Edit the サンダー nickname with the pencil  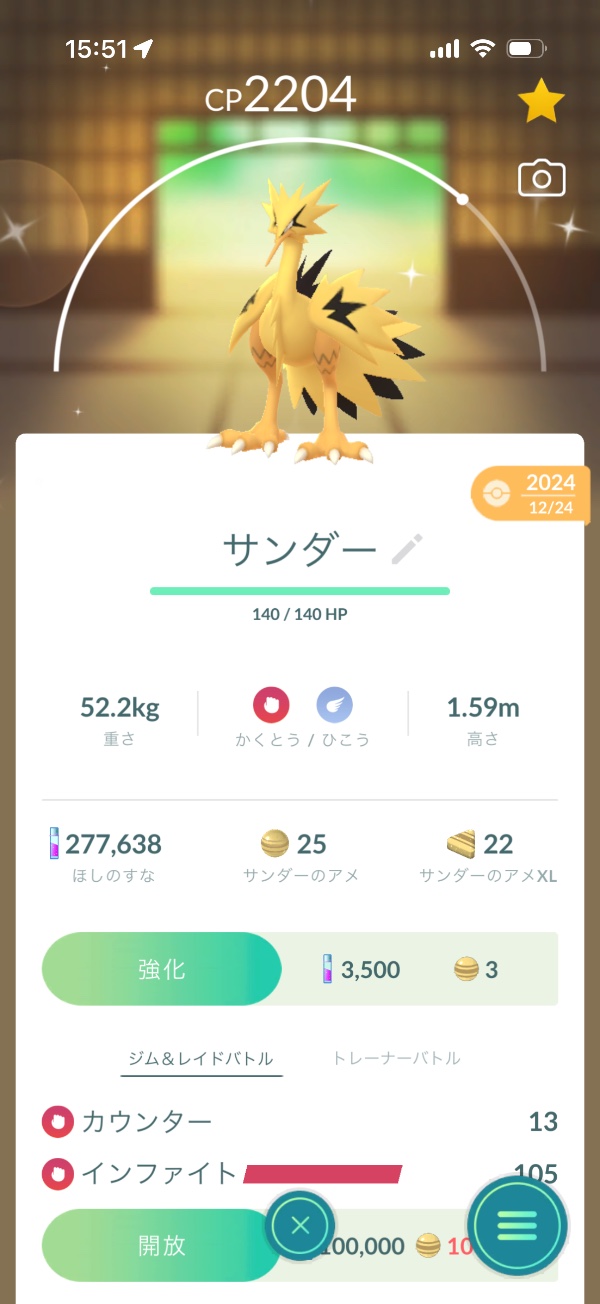pyautogui.click(x=407, y=549)
